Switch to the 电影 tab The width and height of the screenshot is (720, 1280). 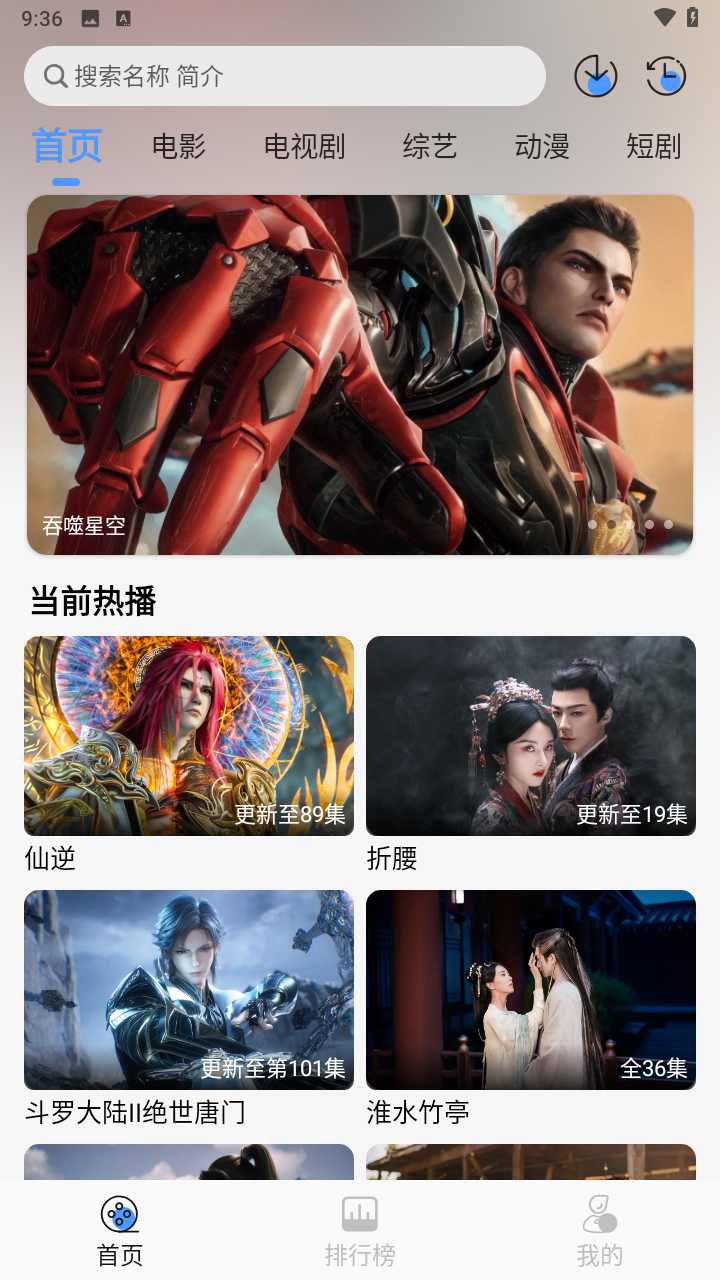tap(179, 147)
